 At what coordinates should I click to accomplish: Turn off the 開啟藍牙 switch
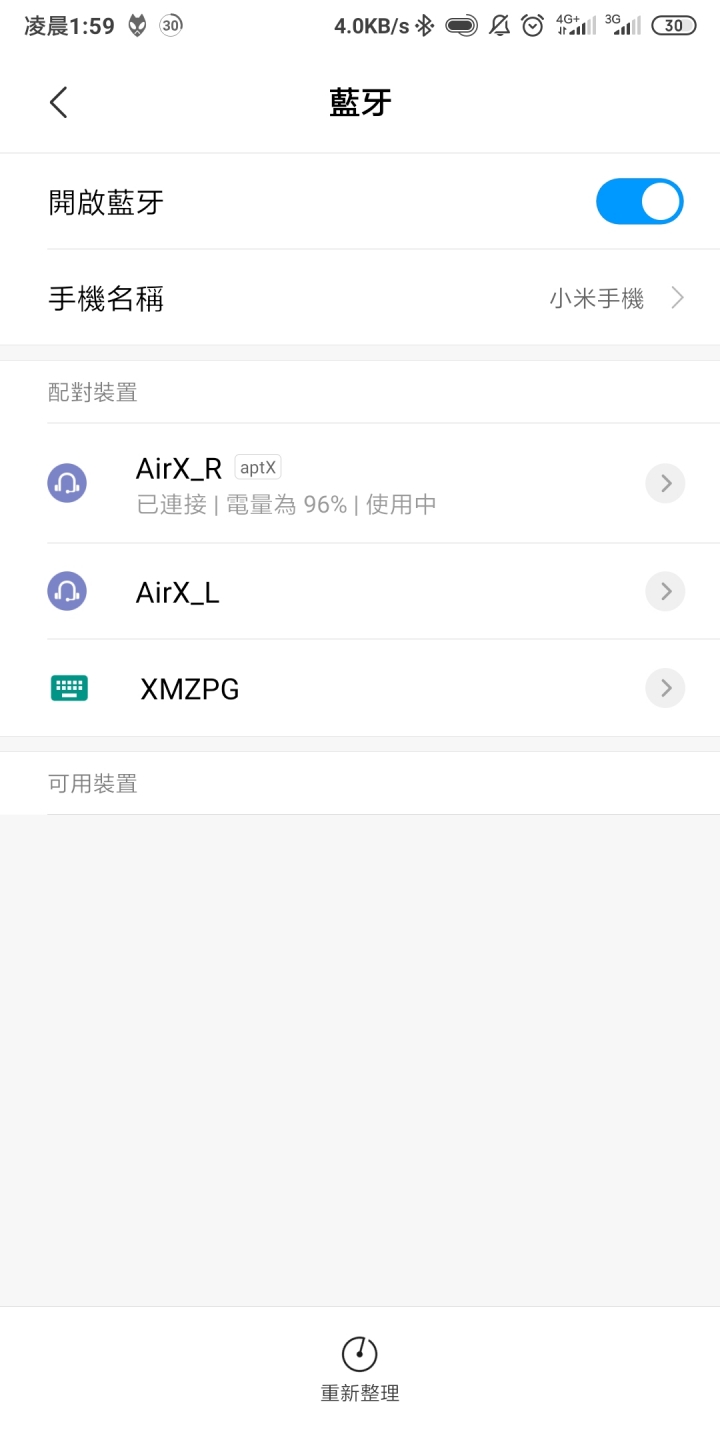639,201
